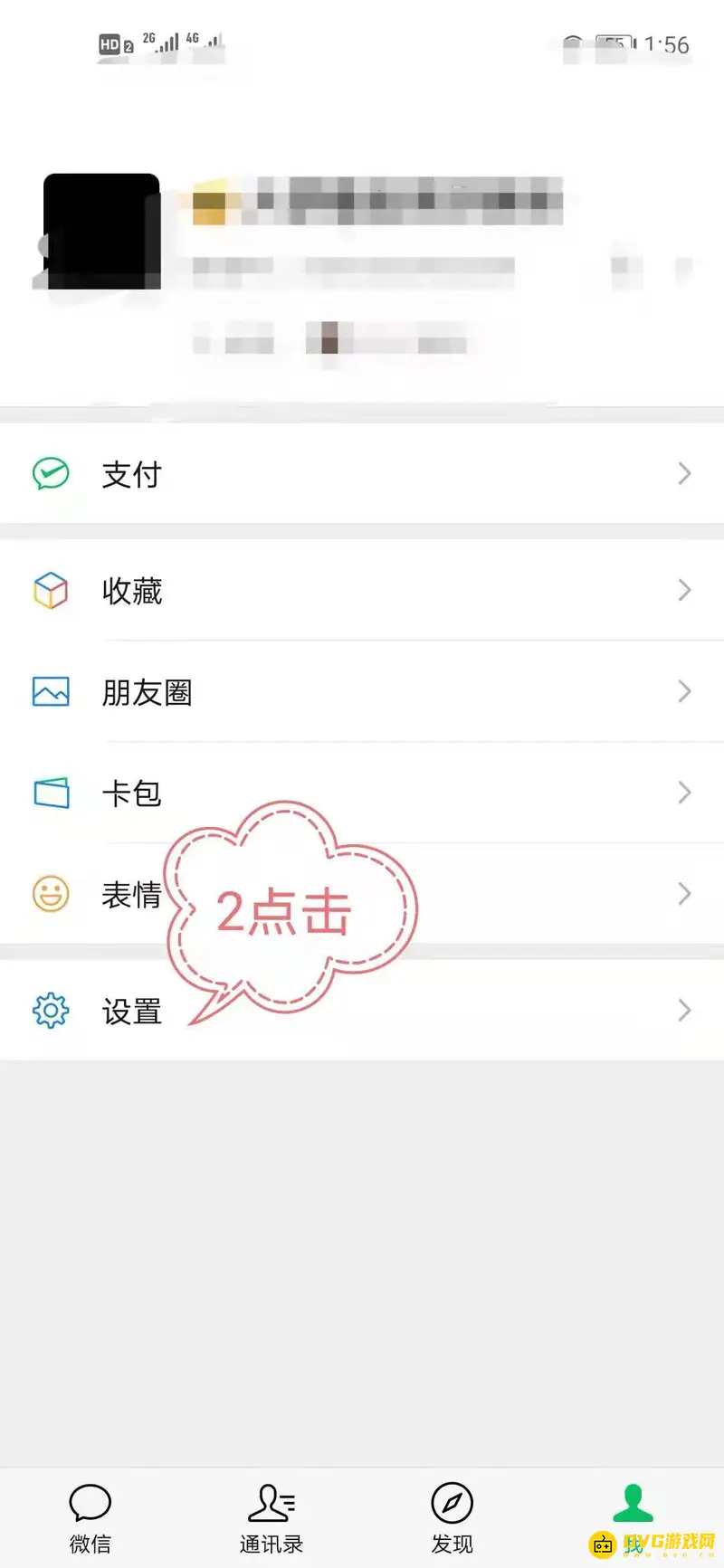
Task: Open chats via the 微信 speech bubble icon
Action: [x=90, y=1502]
